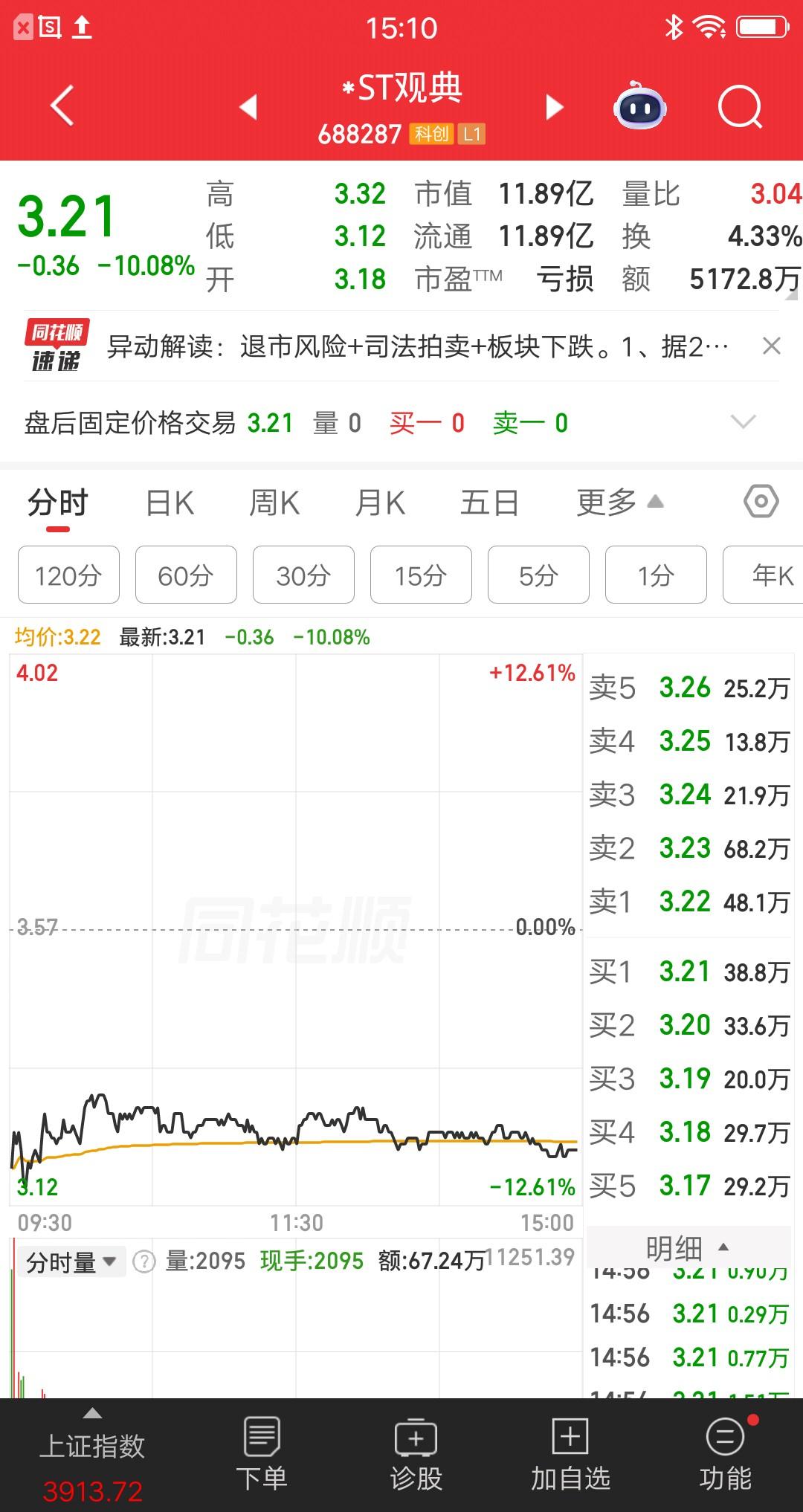The width and height of the screenshot is (803, 1512).
Task: Select the 1分 interval button
Action: tap(655, 575)
